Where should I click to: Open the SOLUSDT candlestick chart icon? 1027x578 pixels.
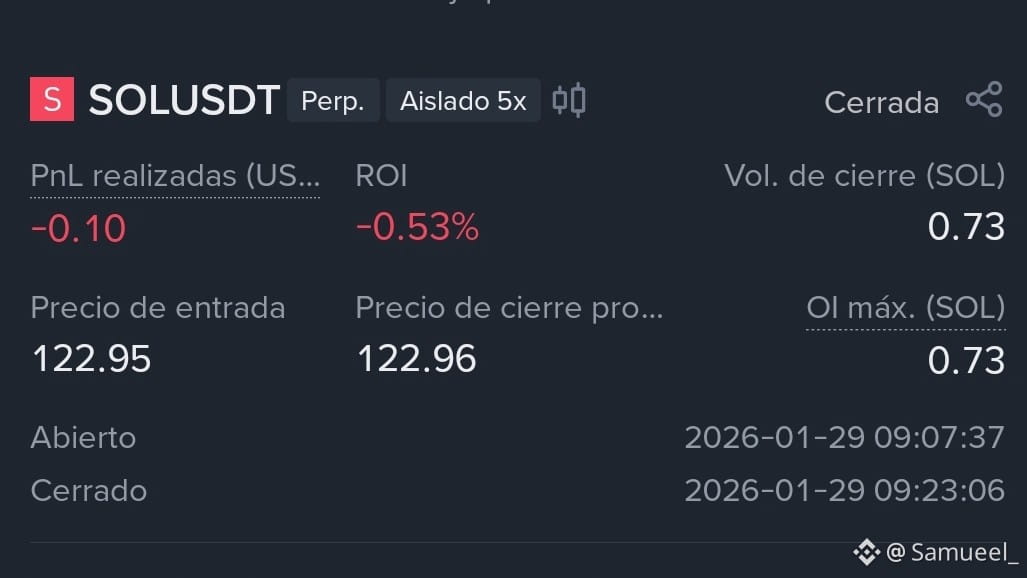(x=569, y=100)
